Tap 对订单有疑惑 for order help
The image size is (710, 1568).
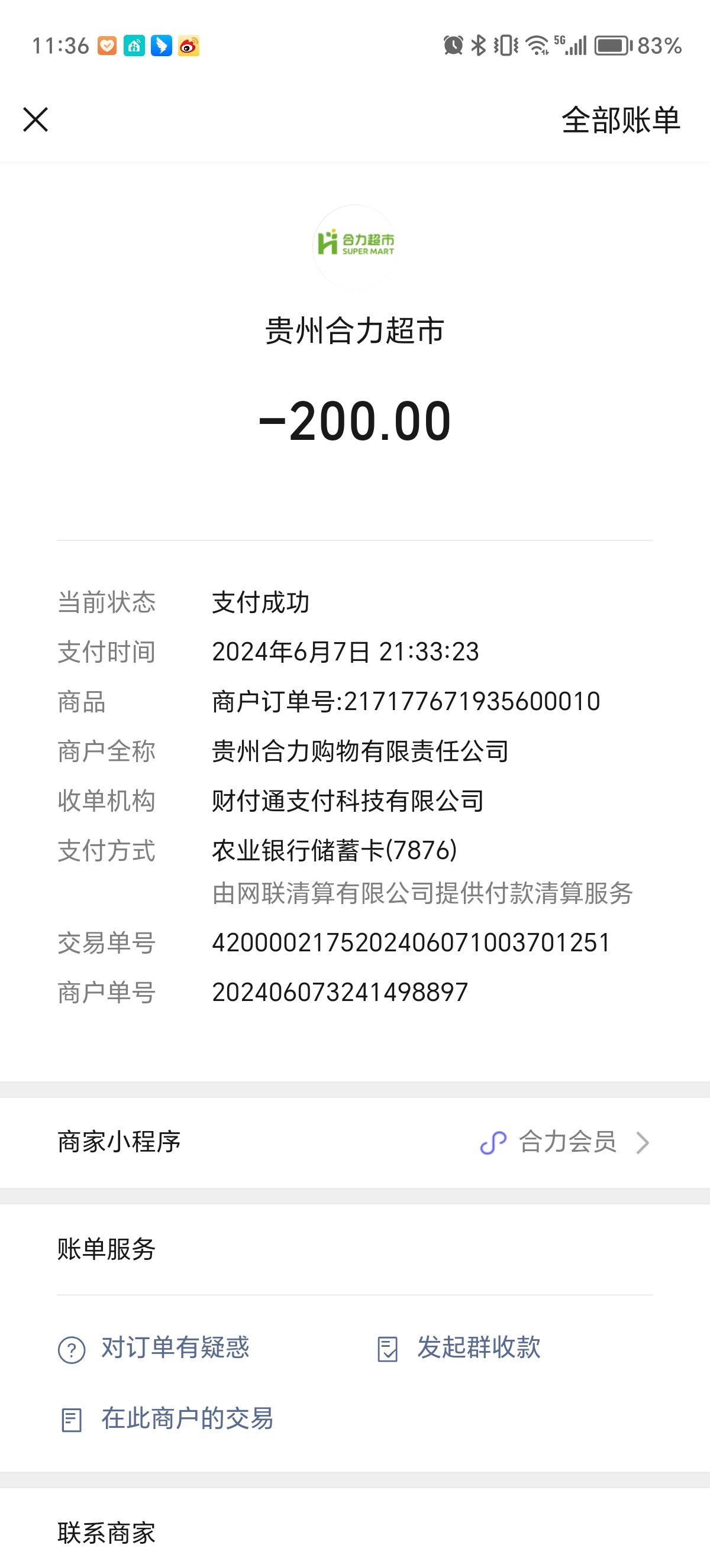click(x=154, y=1347)
